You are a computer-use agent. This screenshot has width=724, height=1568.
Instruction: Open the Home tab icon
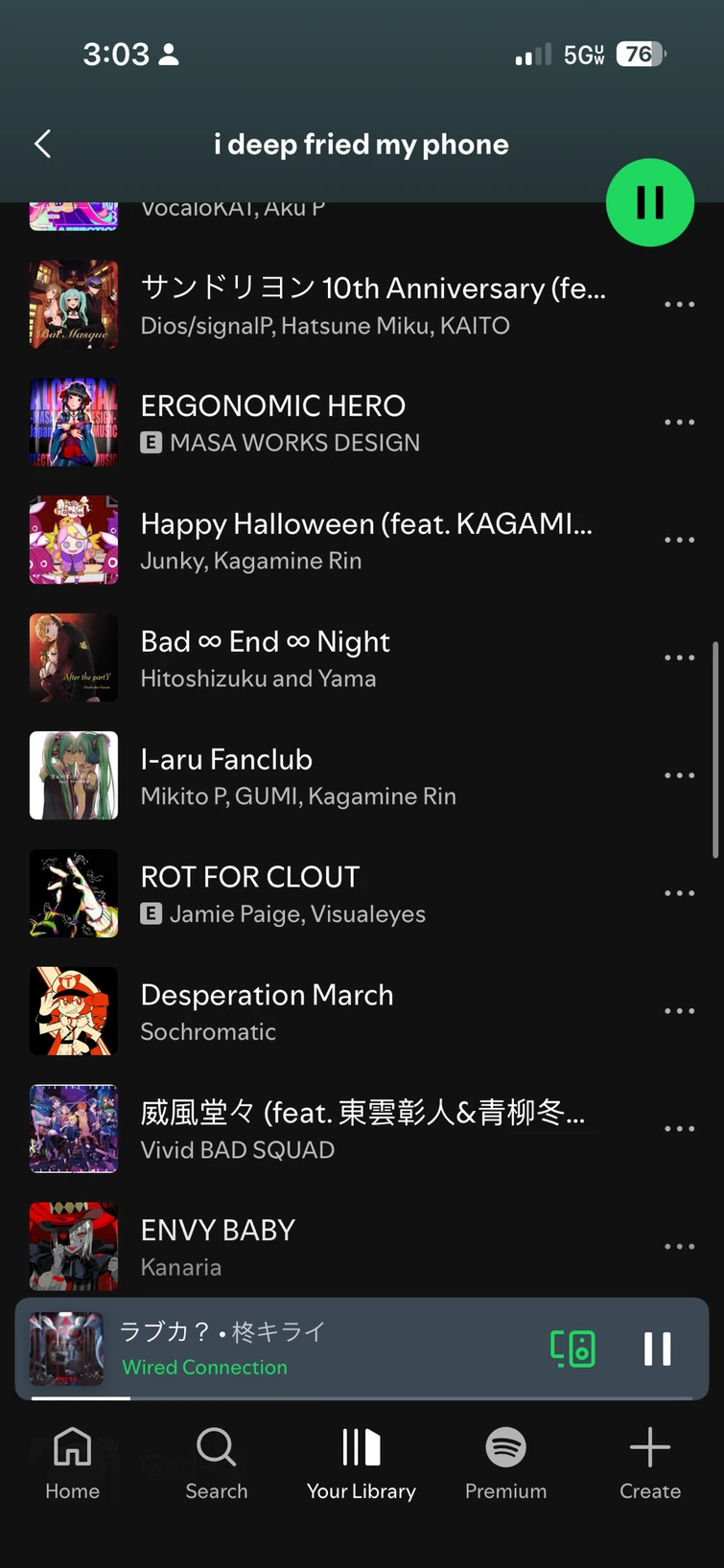[x=72, y=1447]
